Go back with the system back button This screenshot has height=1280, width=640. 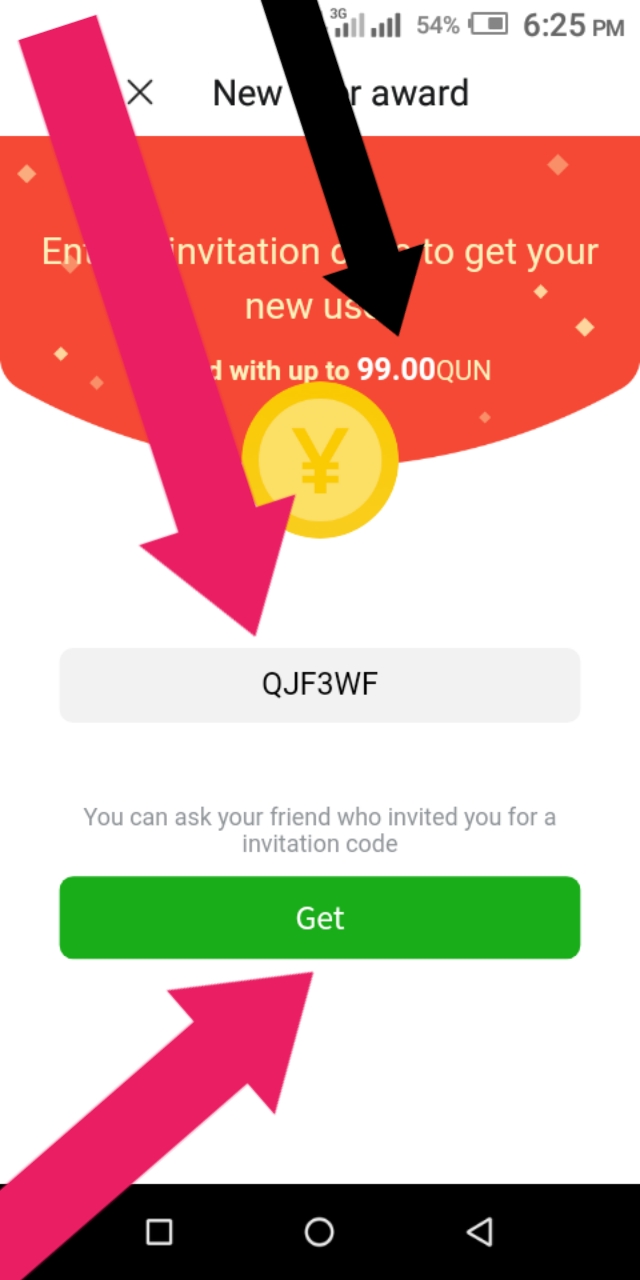pos(480,1232)
